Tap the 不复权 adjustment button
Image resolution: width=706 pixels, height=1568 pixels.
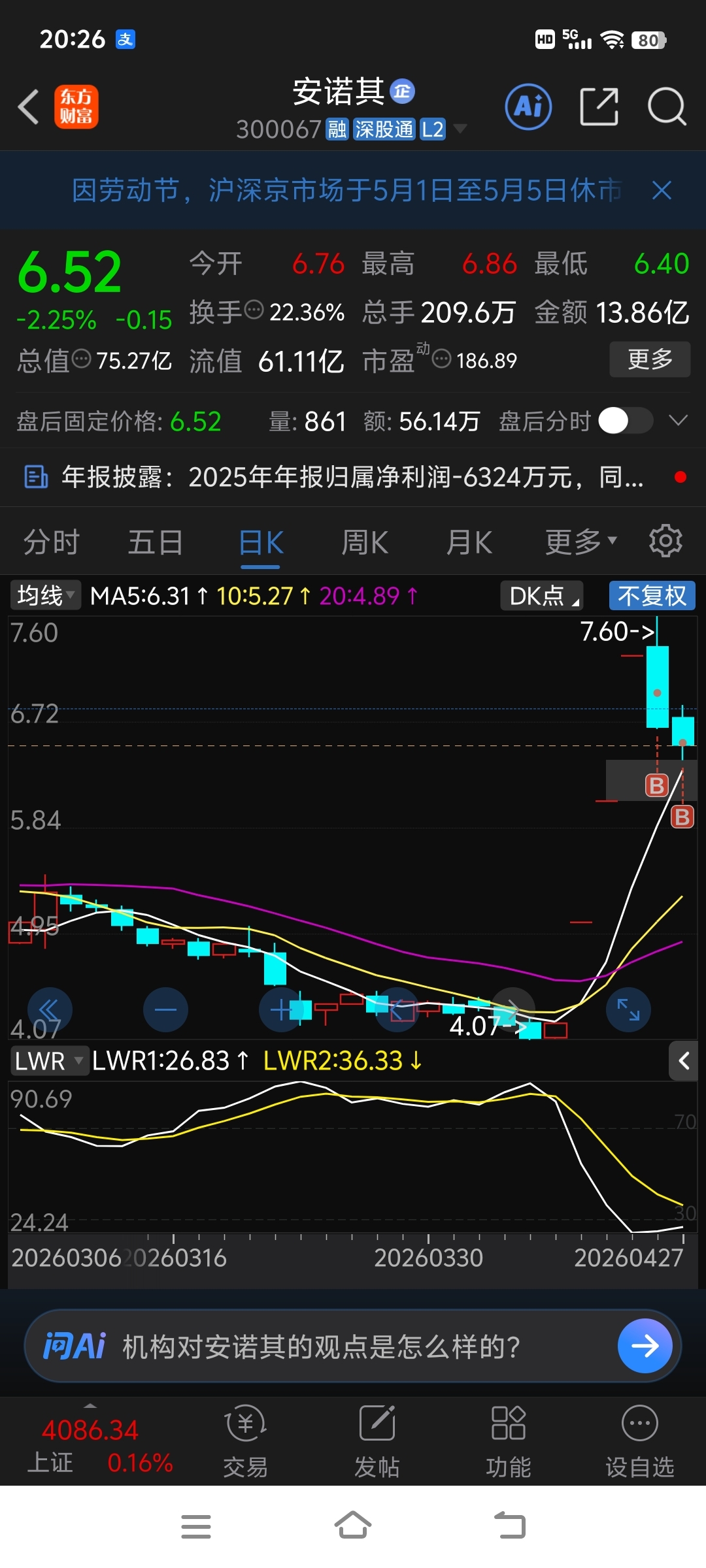click(x=652, y=595)
